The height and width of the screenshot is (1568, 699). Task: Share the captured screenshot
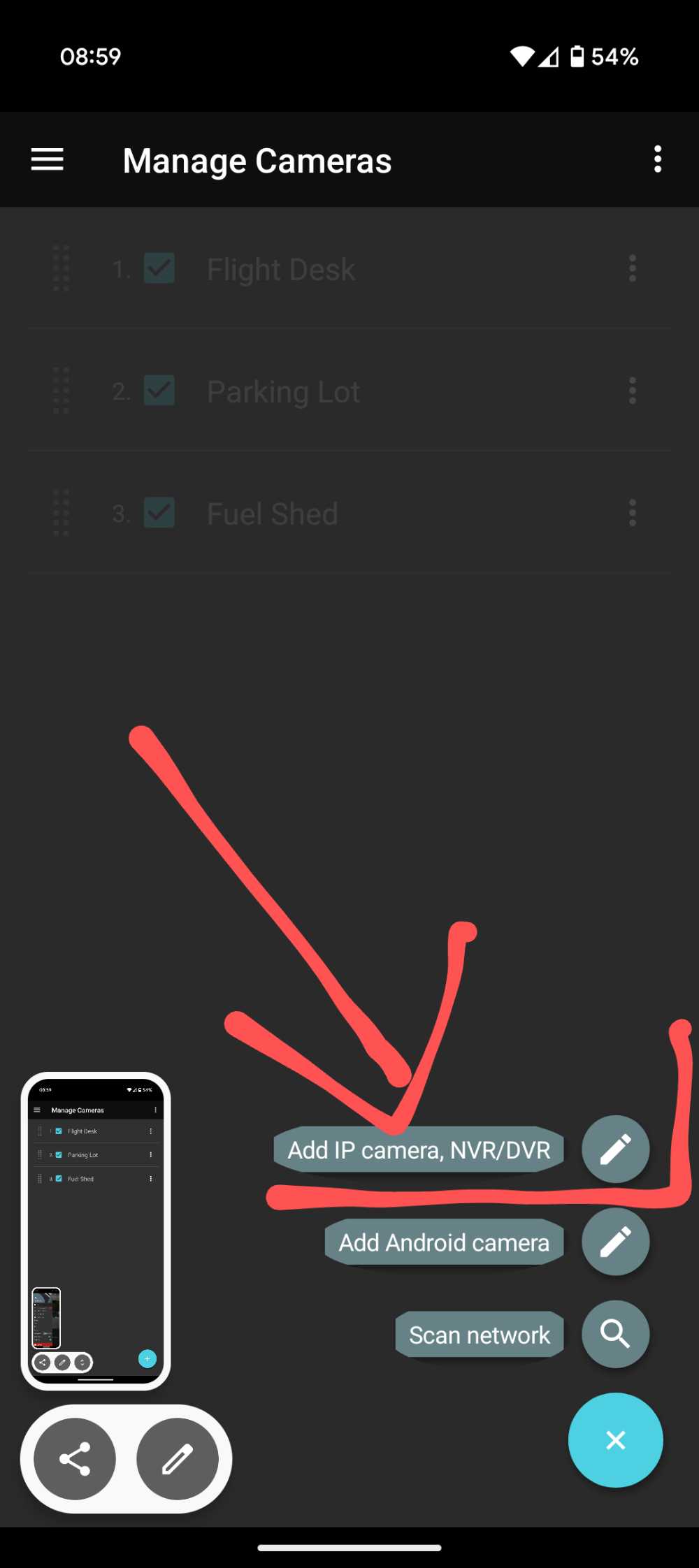click(75, 1459)
